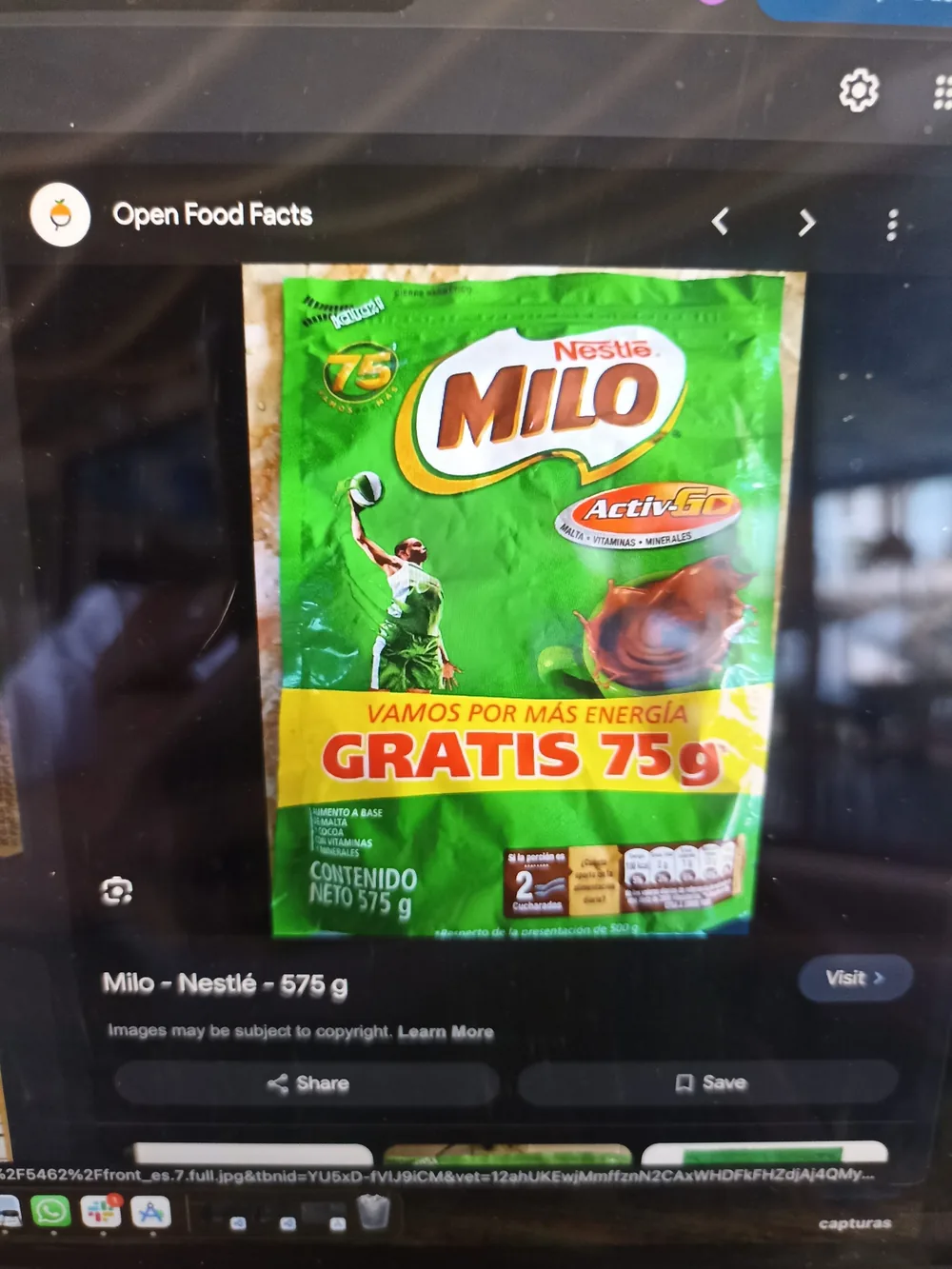
Task: Search inside image with lens icon
Action: click(x=116, y=891)
